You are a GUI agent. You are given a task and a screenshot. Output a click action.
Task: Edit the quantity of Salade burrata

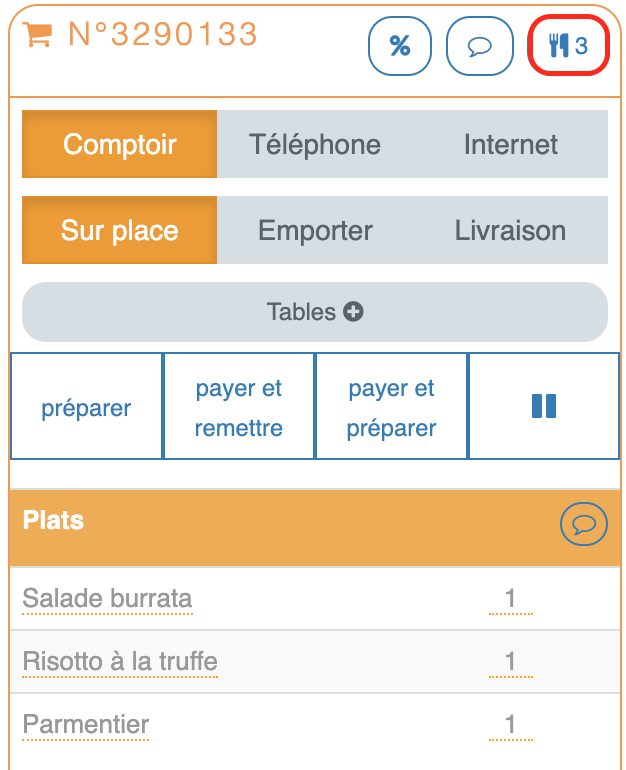(x=510, y=599)
